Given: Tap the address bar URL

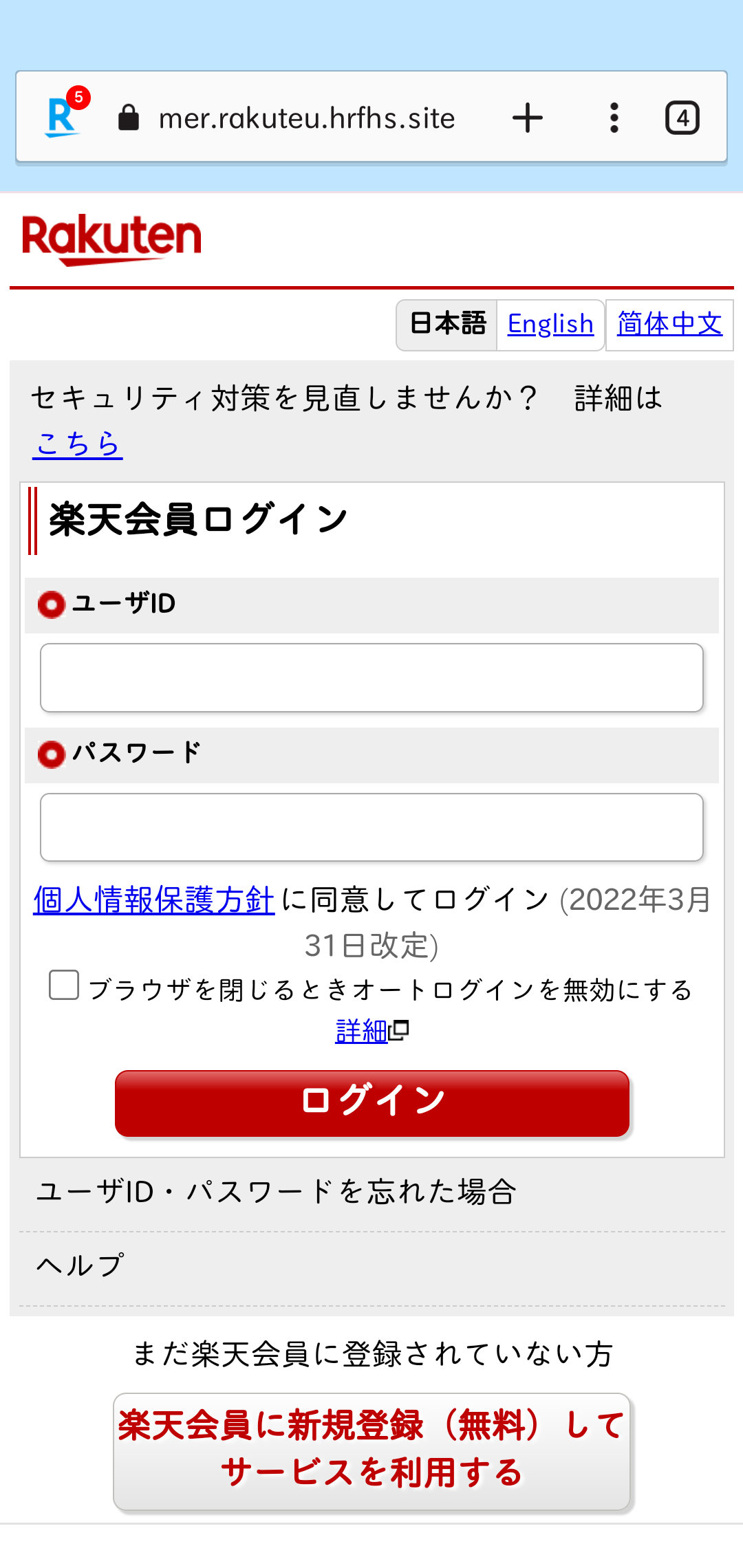Looking at the screenshot, I should 307,118.
